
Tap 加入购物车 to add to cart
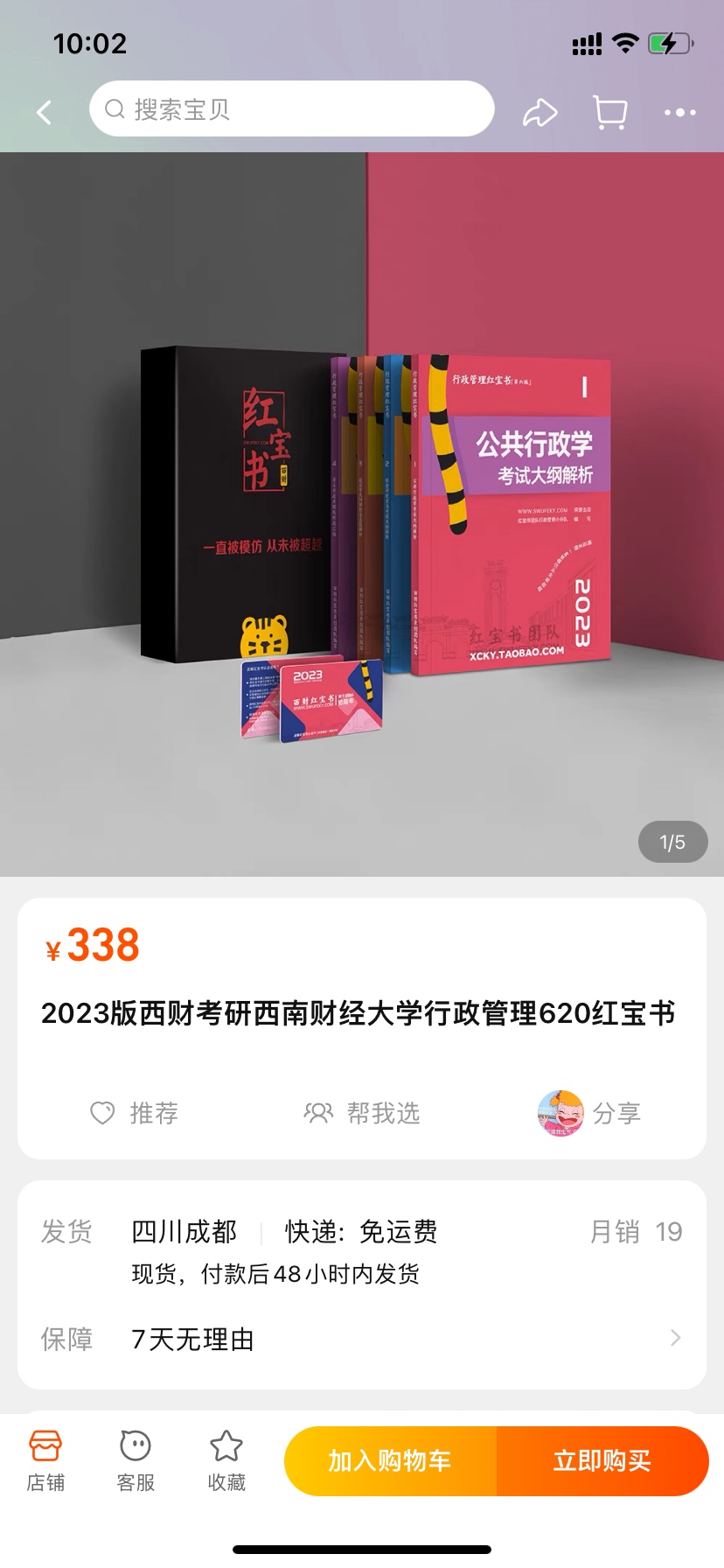click(x=390, y=1460)
